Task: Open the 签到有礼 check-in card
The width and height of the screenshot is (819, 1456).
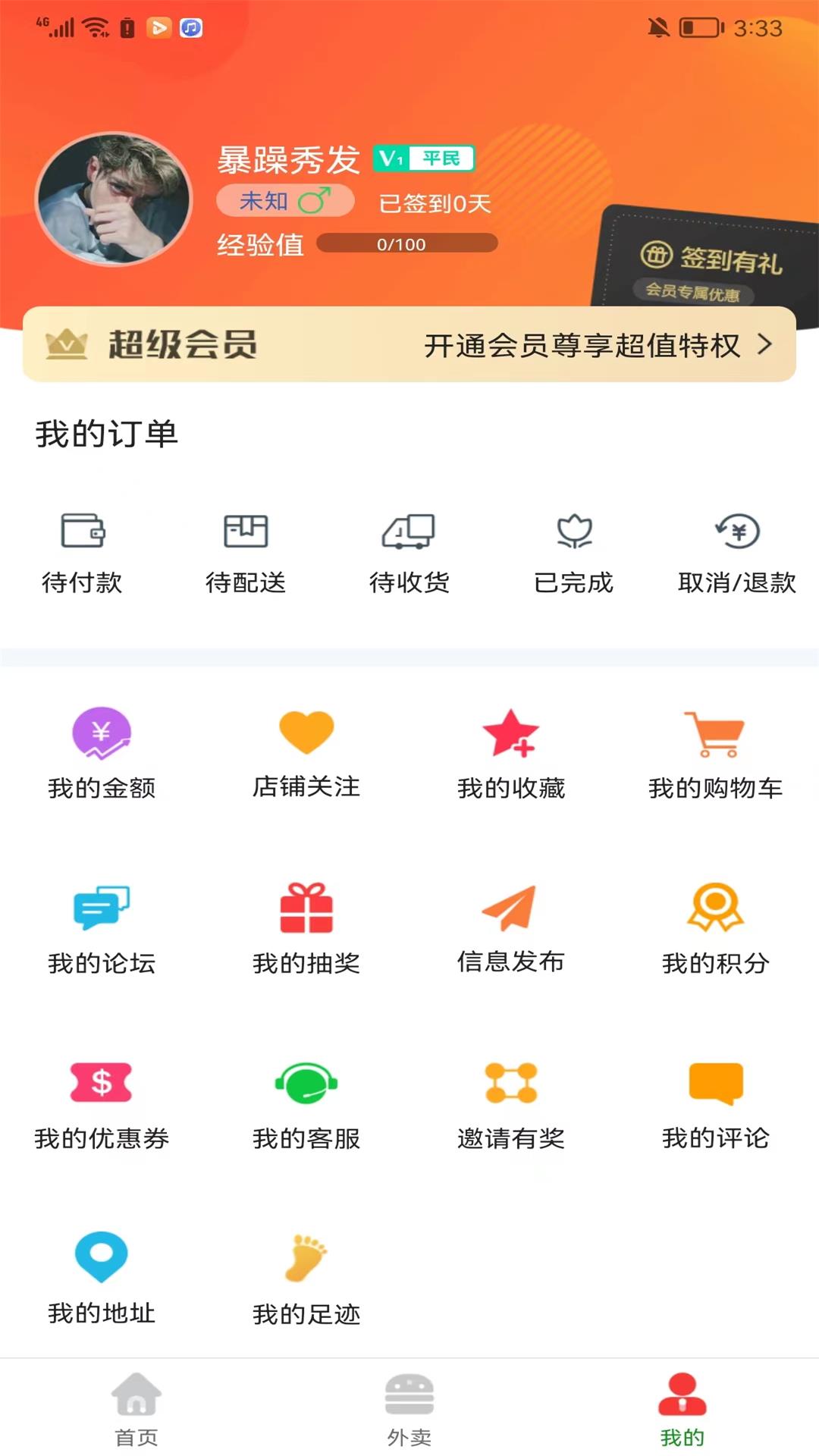Action: pyautogui.click(x=709, y=264)
